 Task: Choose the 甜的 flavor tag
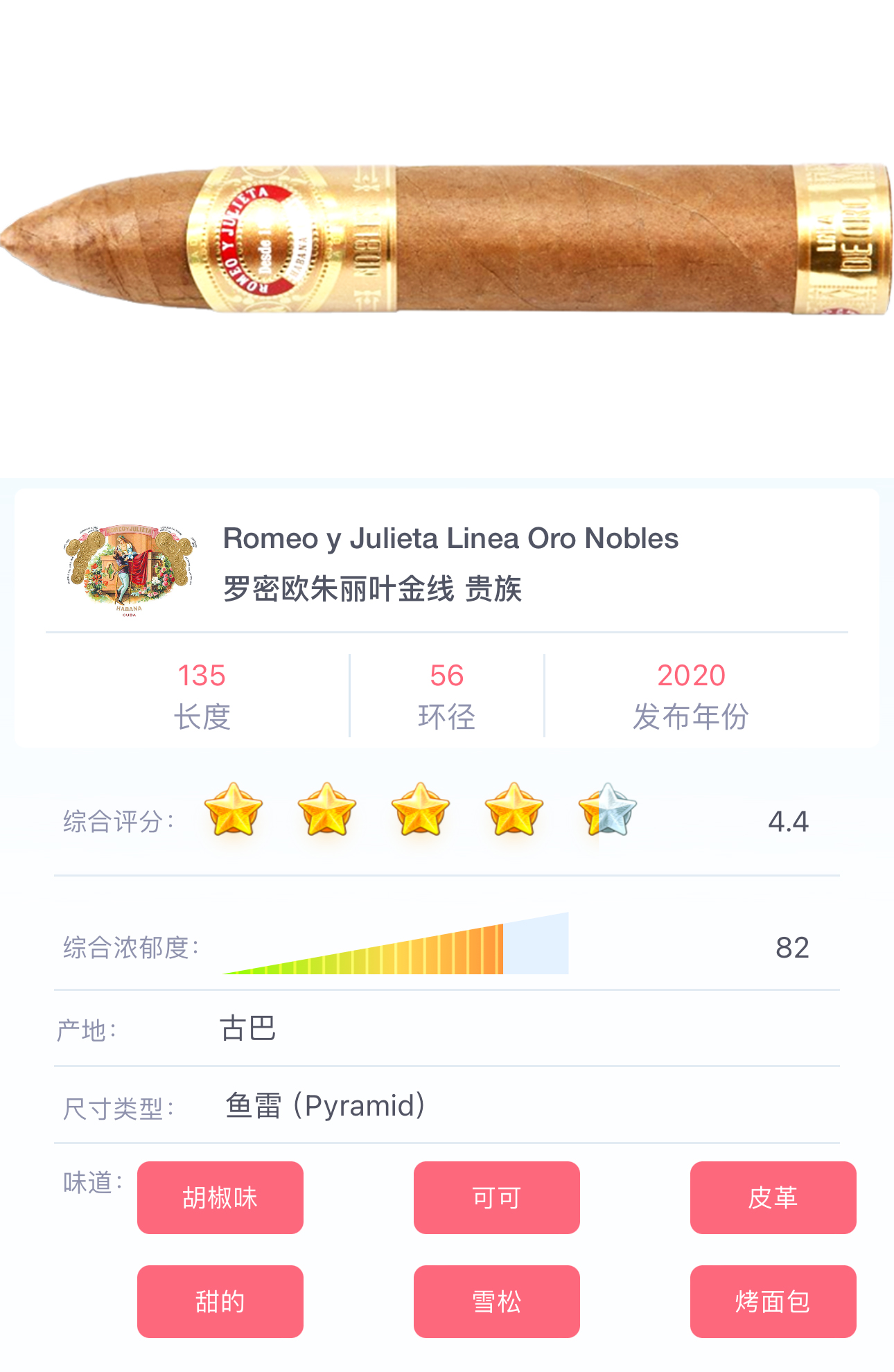coord(220,1301)
